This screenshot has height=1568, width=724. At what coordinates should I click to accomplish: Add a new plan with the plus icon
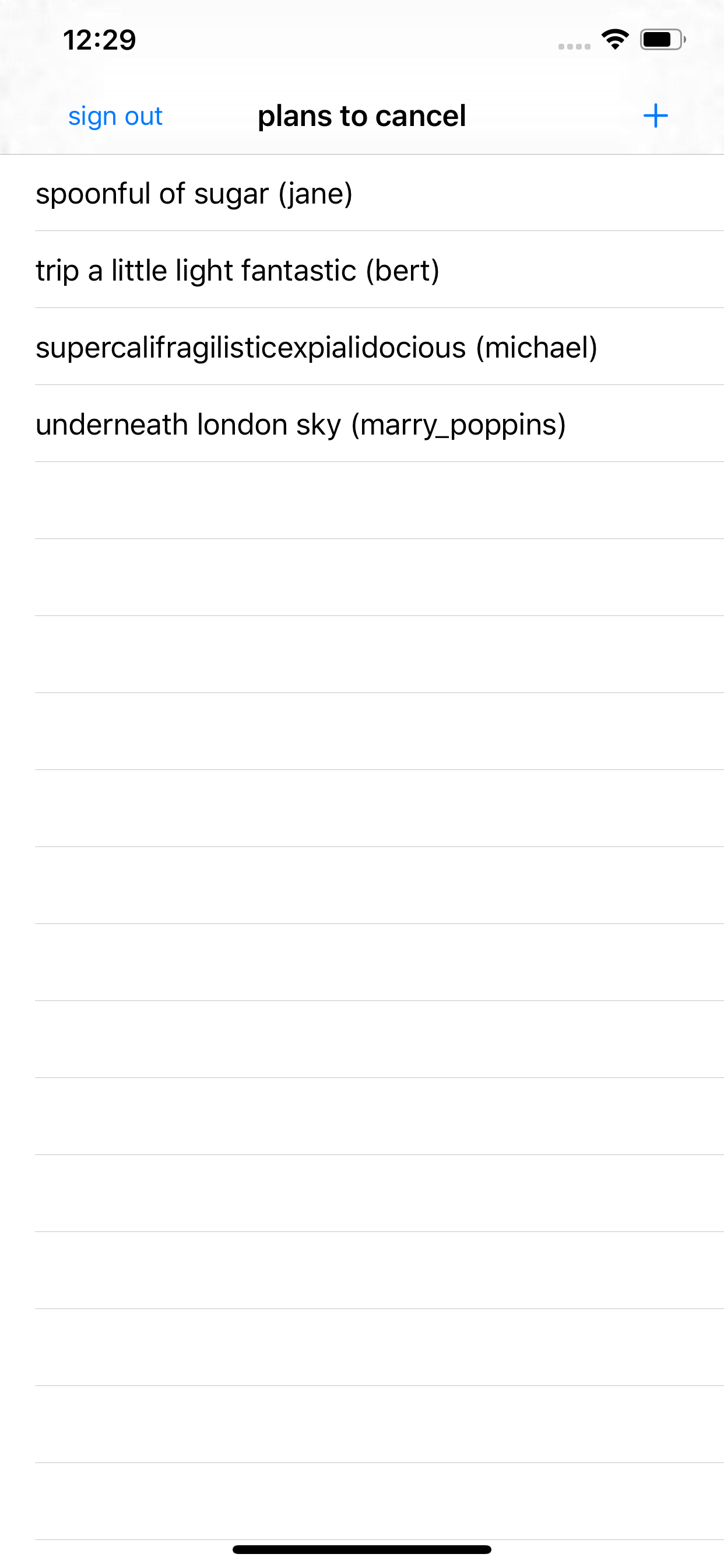pos(655,116)
